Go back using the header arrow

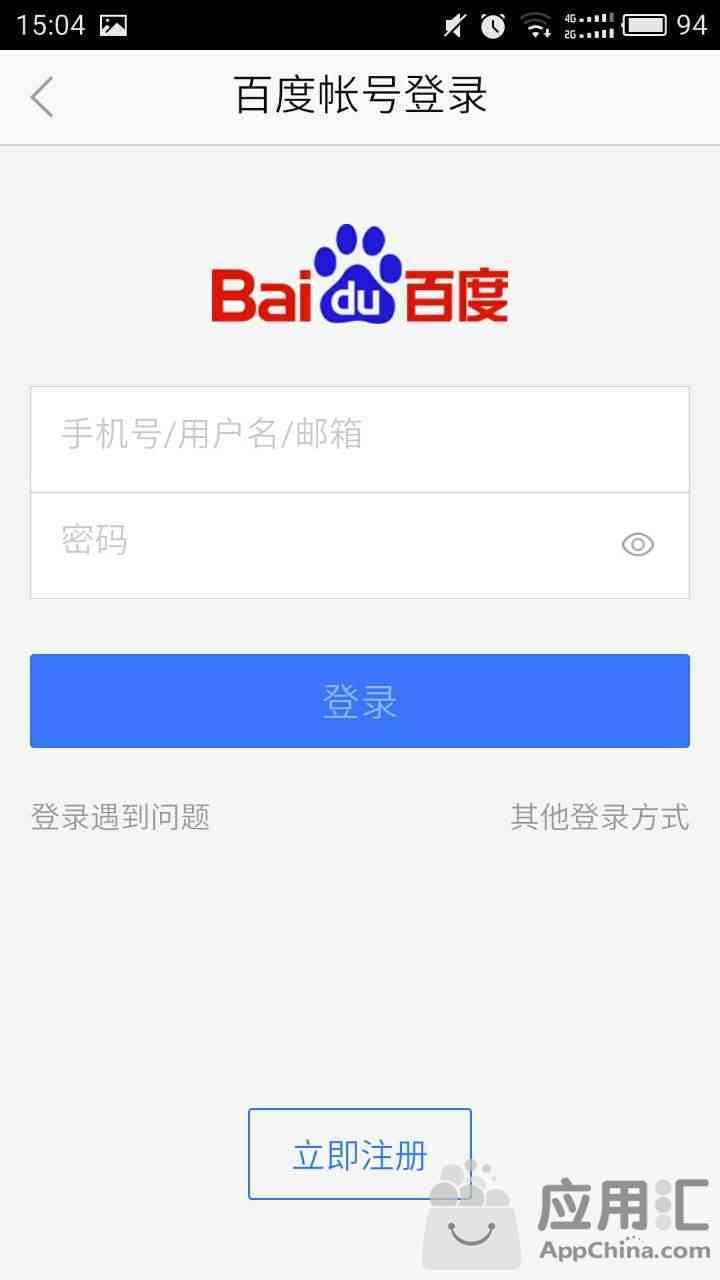pos(42,98)
